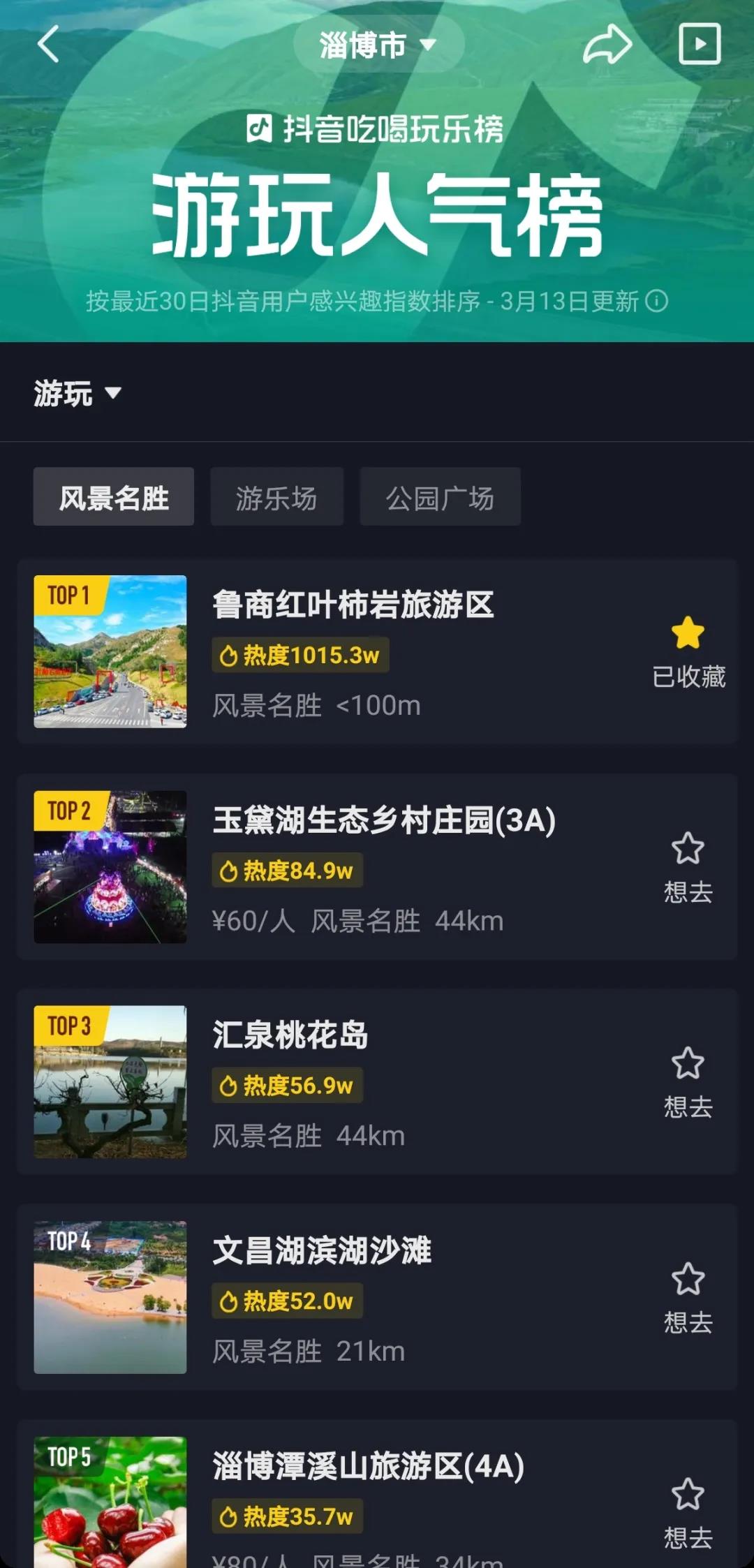Expand the 游玩 category dropdown
754x1568 pixels.
pos(77,393)
